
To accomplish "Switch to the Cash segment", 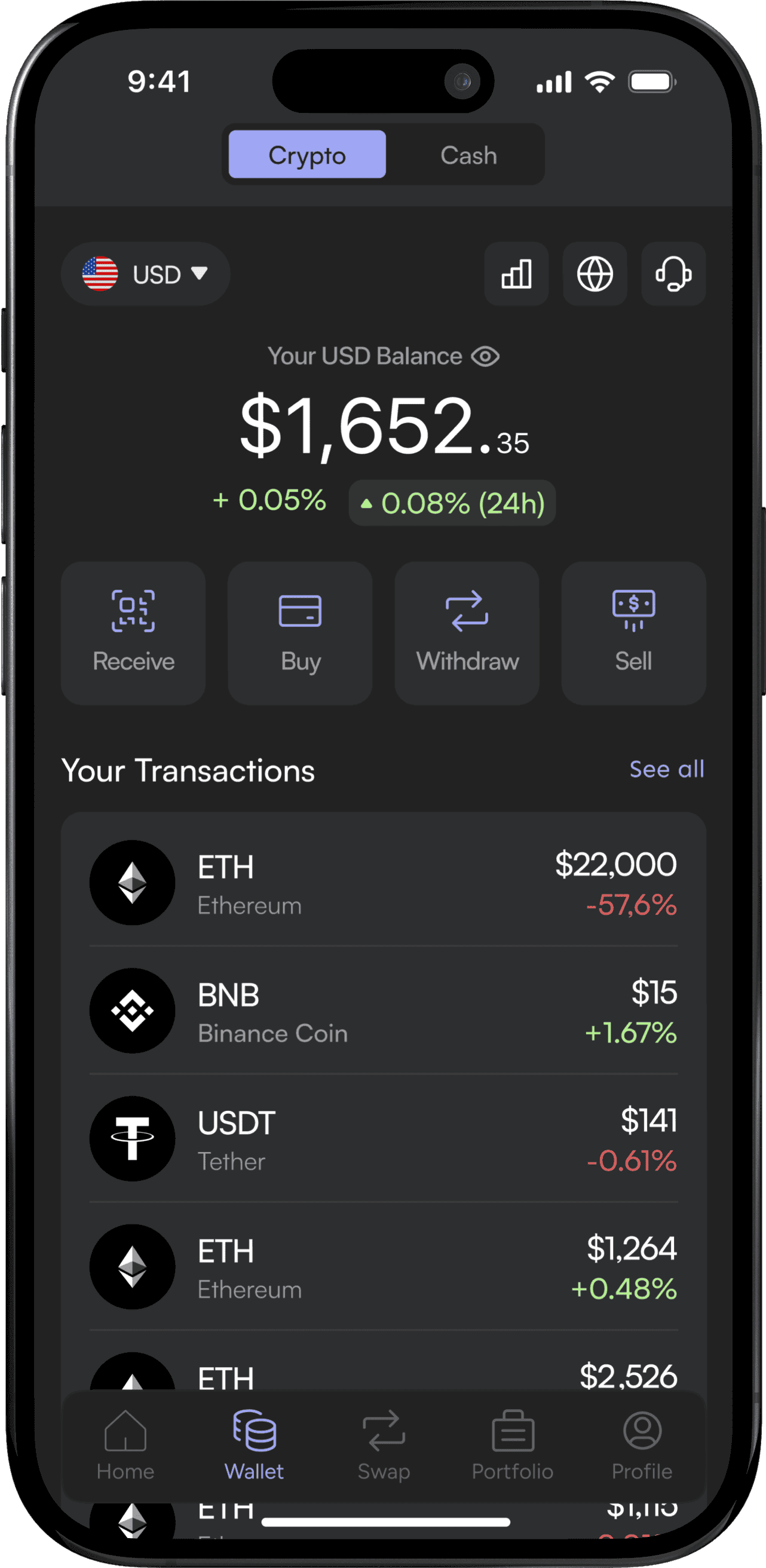I will (x=468, y=155).
